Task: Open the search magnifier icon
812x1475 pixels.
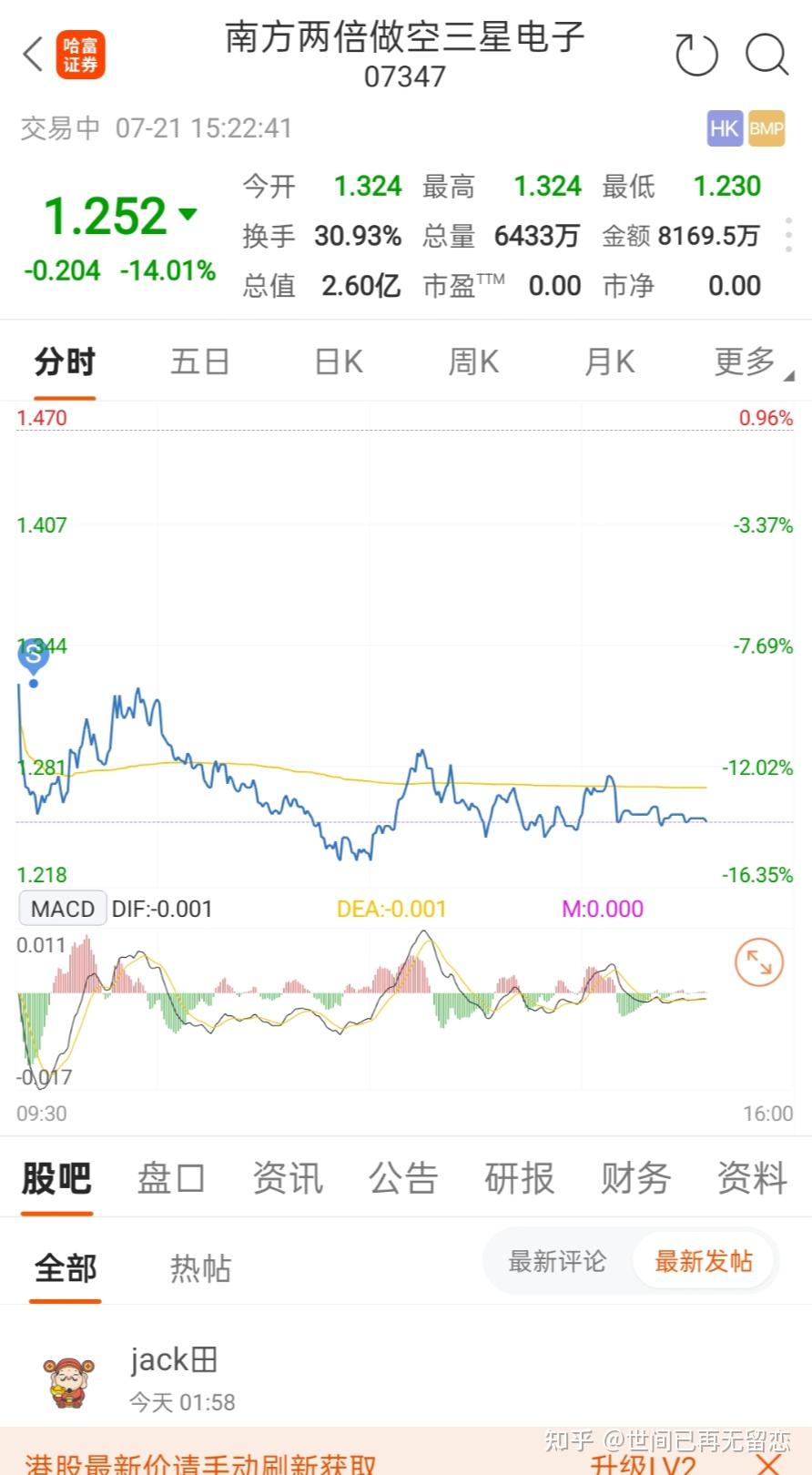Action: click(x=766, y=55)
